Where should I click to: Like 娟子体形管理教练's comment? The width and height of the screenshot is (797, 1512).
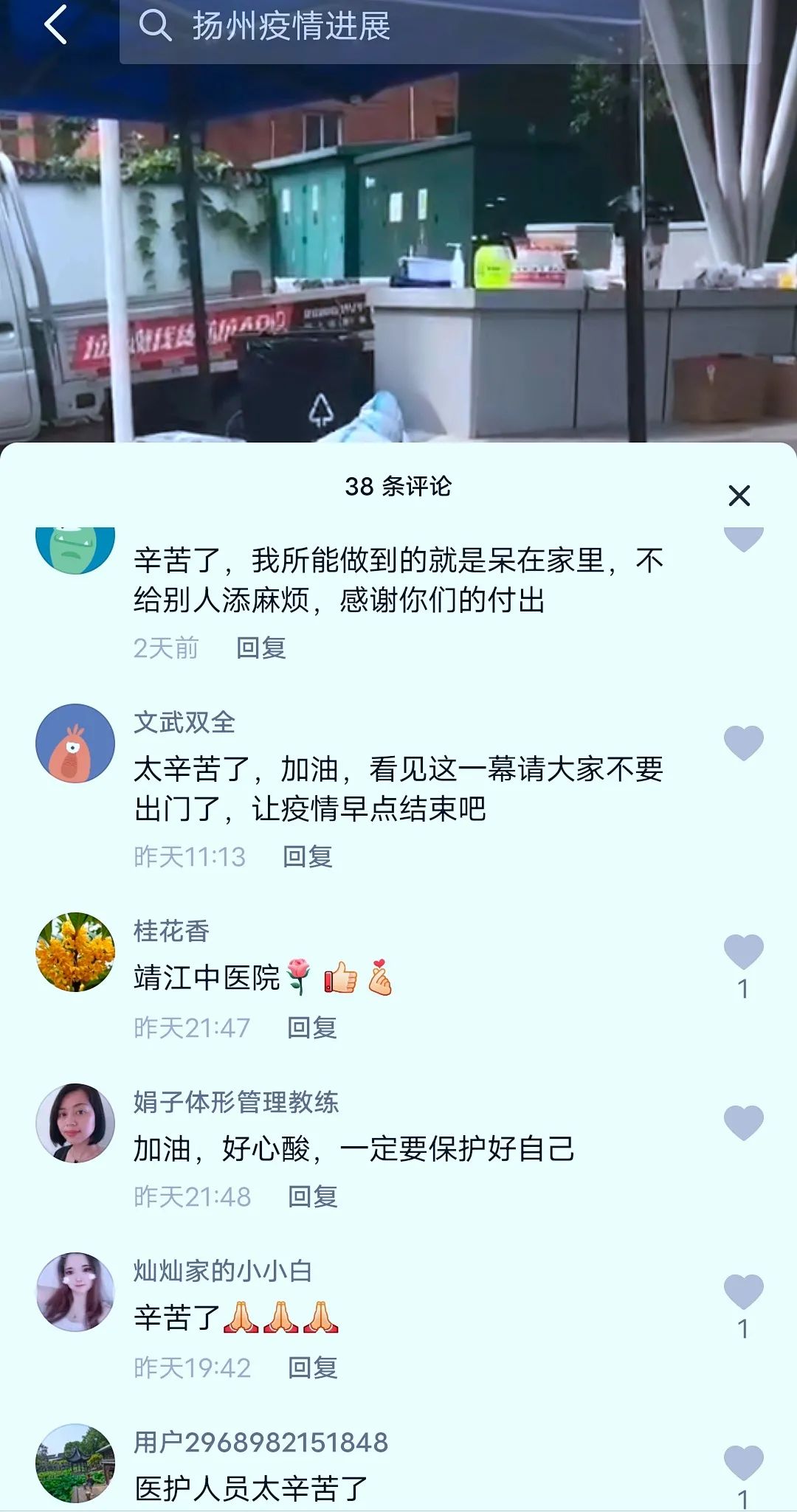click(743, 1123)
